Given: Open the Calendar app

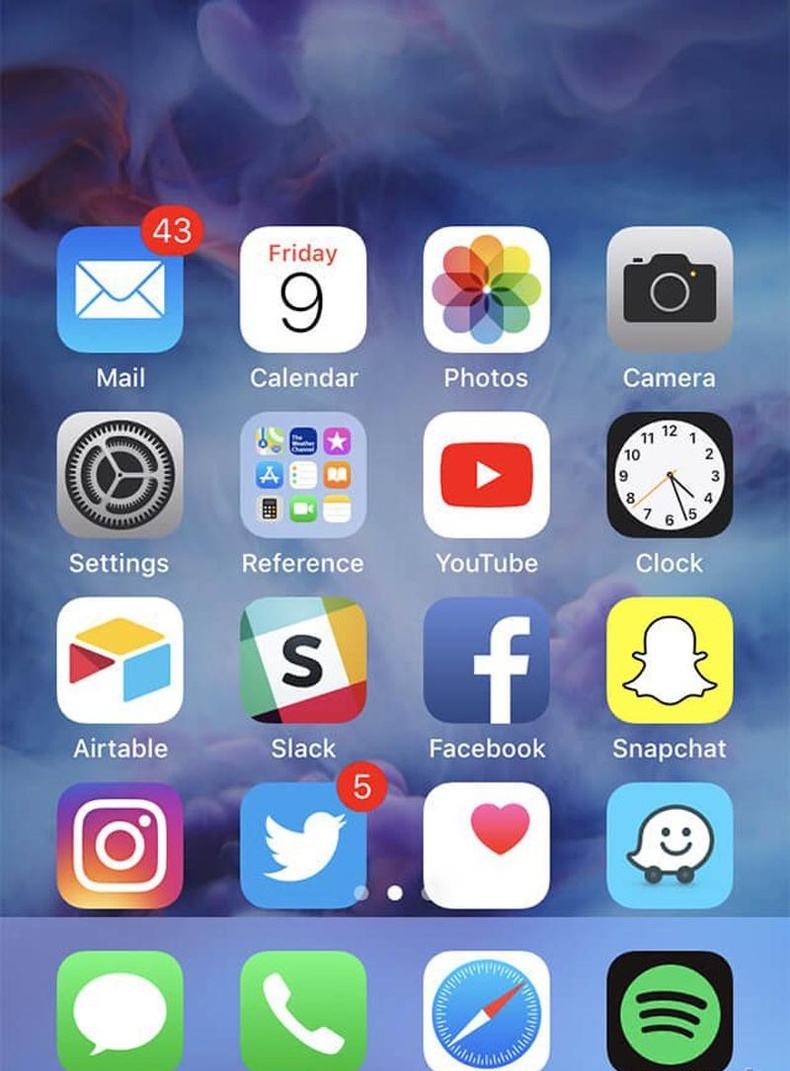Looking at the screenshot, I should click(303, 289).
